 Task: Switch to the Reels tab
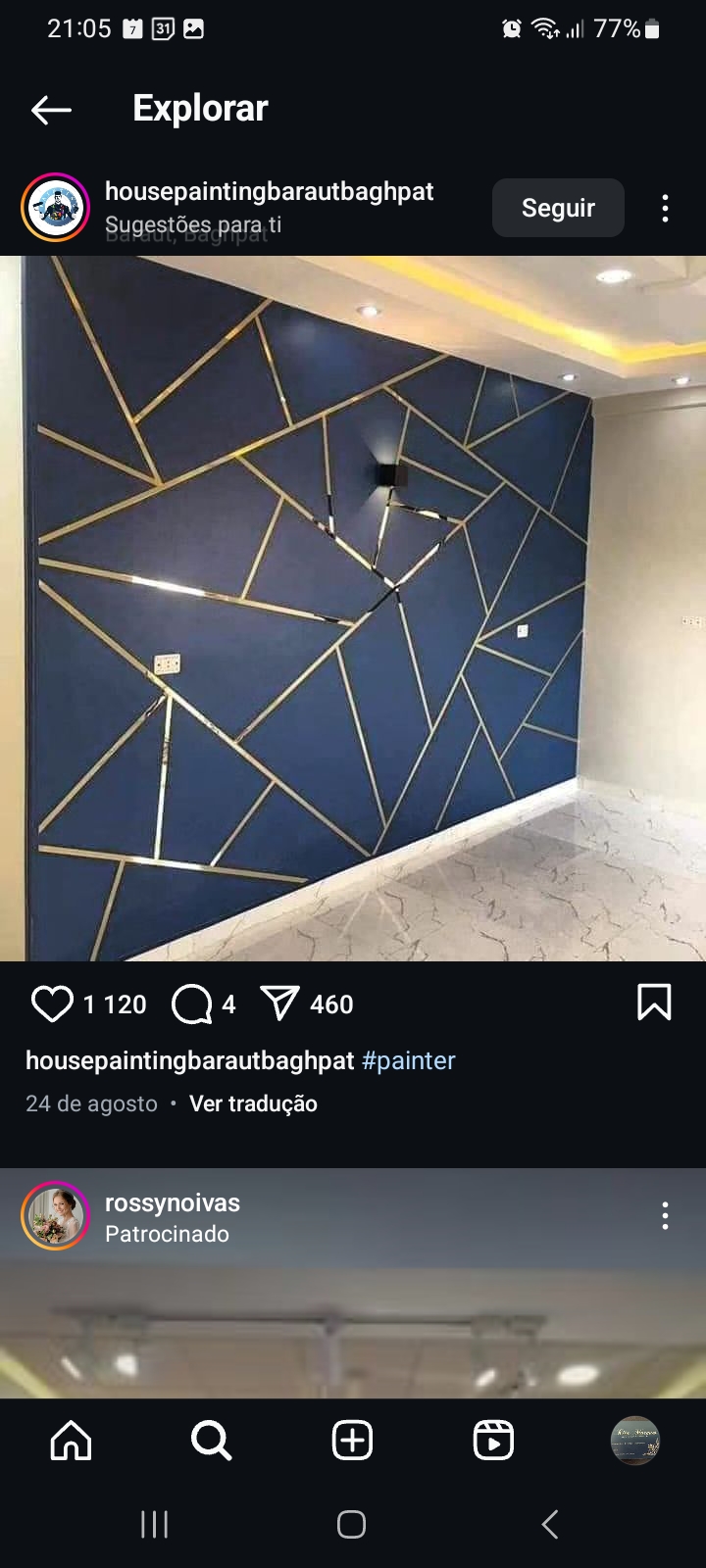click(493, 1441)
